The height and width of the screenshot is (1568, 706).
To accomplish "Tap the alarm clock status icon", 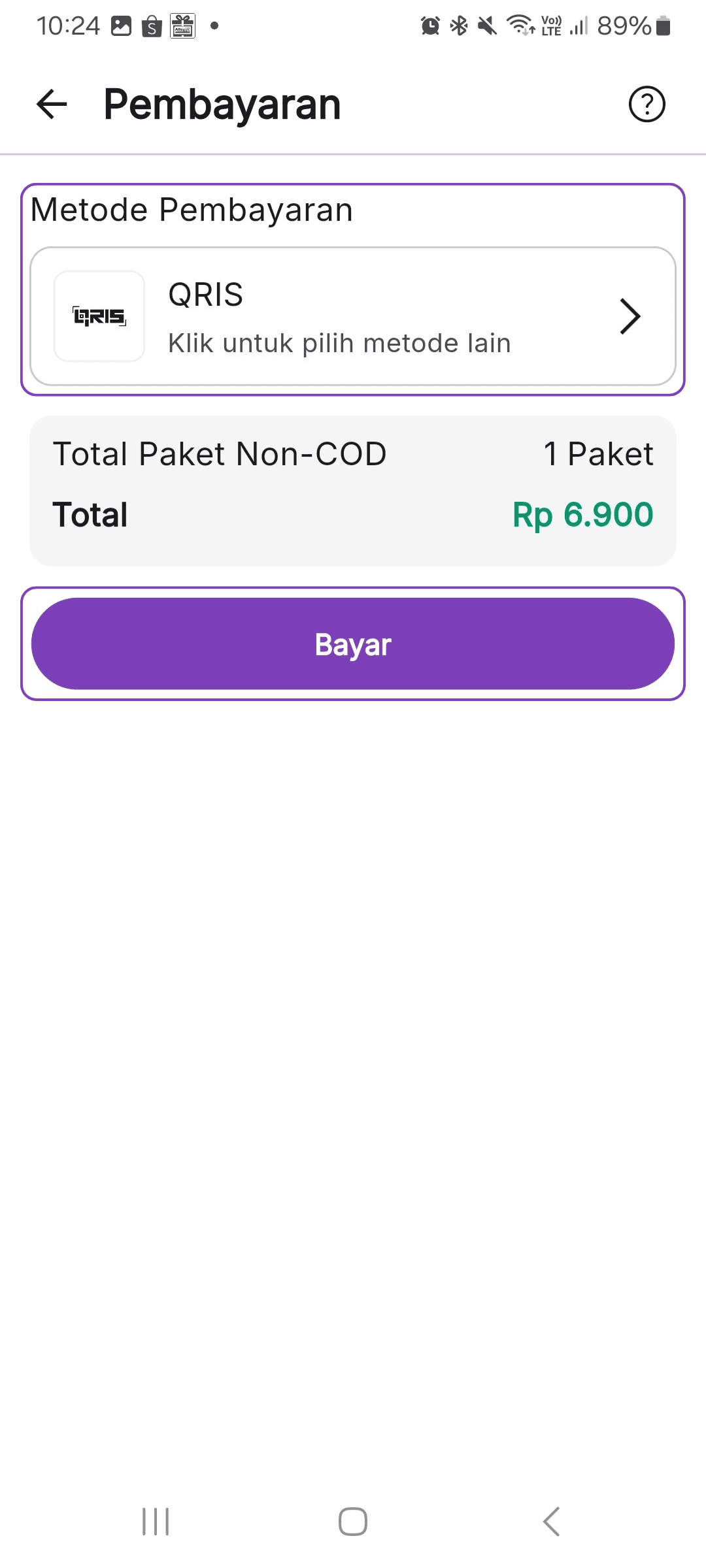I will [x=429, y=25].
